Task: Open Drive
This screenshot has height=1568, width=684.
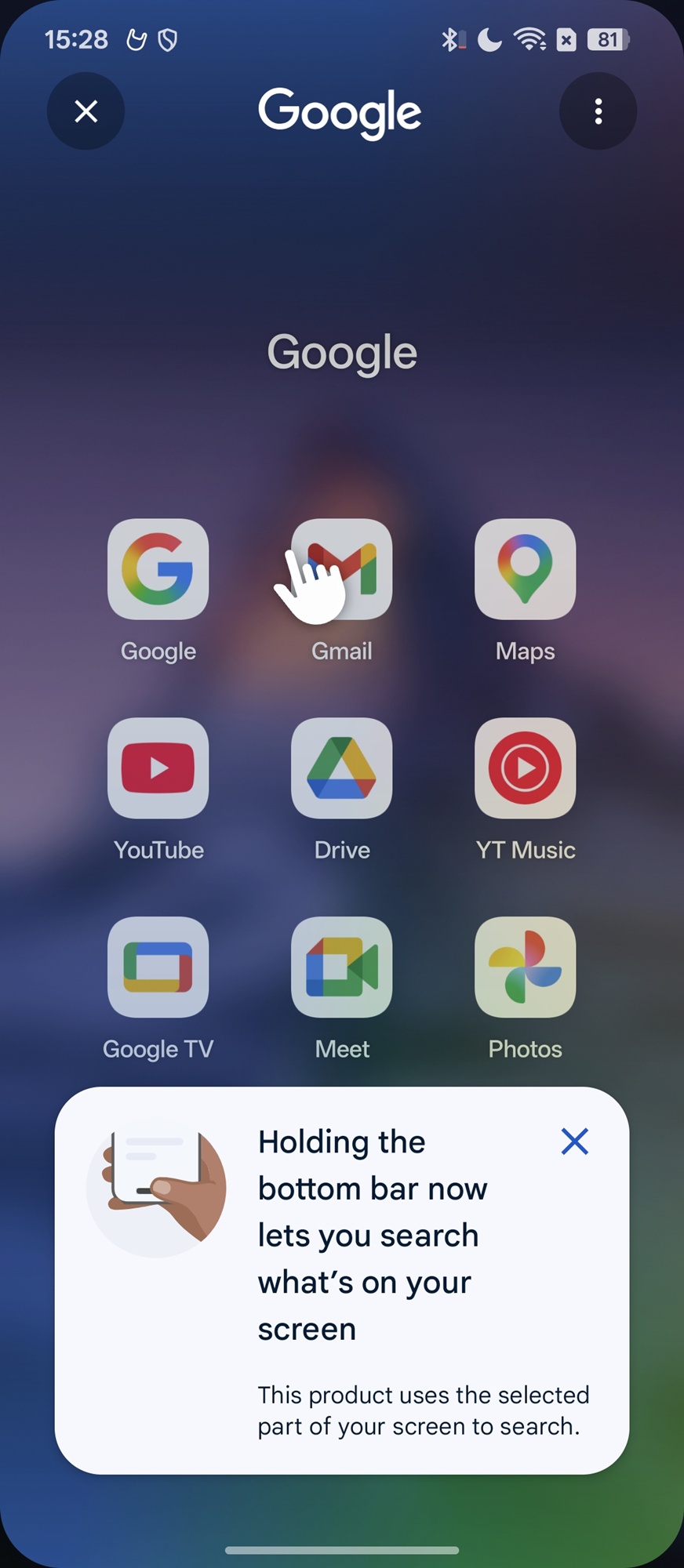Action: (x=342, y=769)
